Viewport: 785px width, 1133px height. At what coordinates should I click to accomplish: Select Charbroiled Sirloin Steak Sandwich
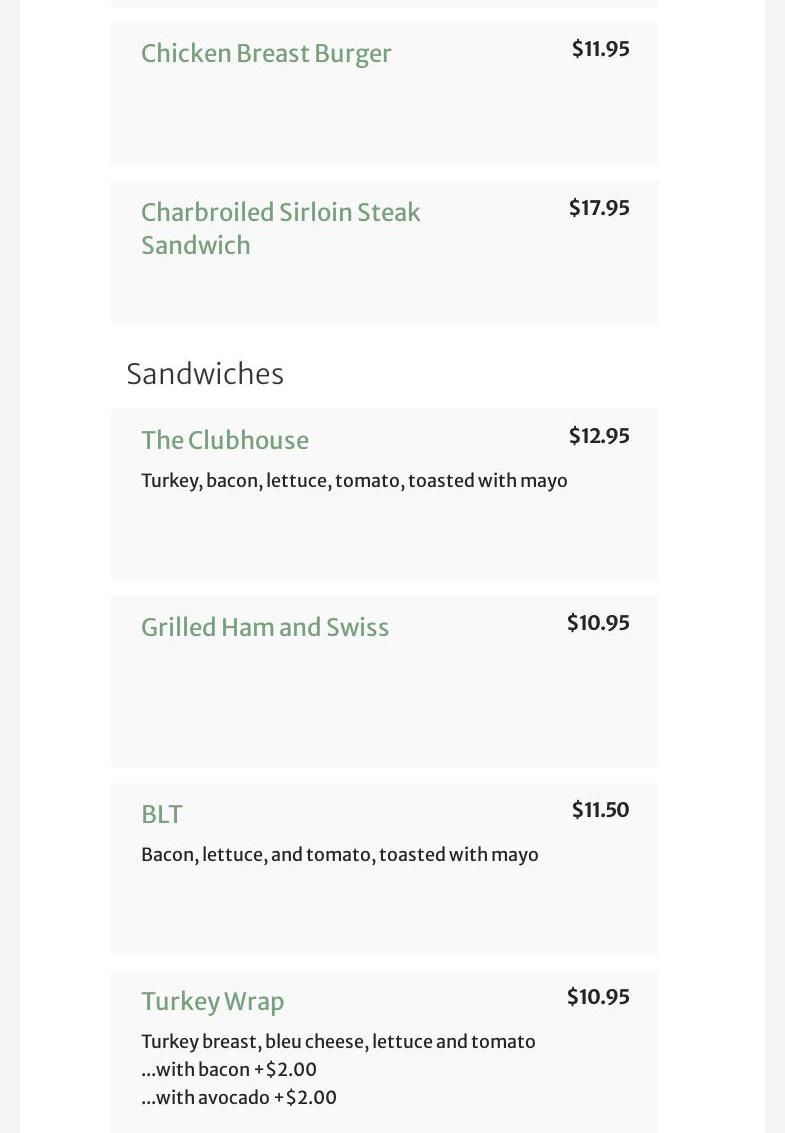click(280, 228)
